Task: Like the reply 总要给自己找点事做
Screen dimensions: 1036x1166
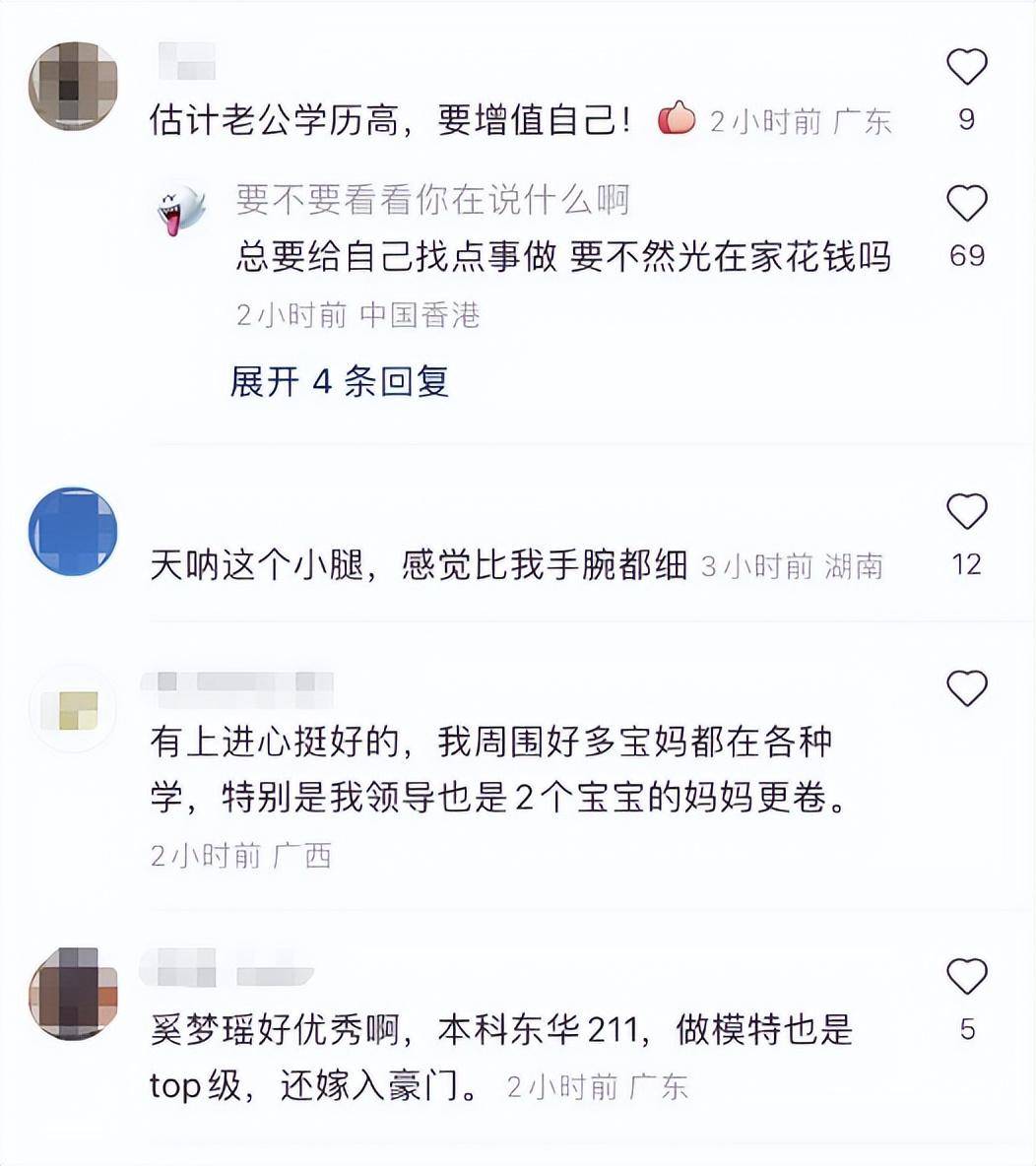Action: pyautogui.click(x=966, y=204)
